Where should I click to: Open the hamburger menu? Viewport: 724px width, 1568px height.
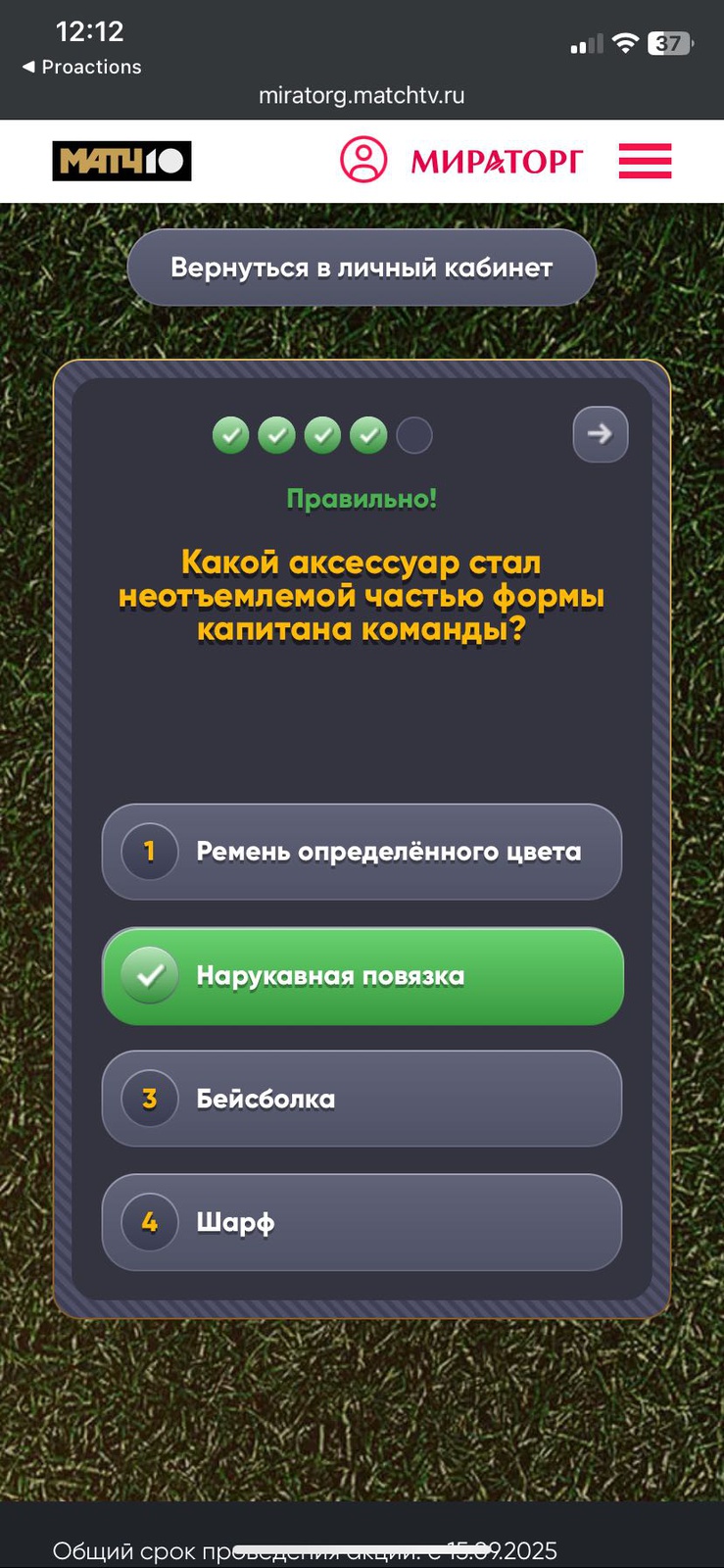pos(645,161)
